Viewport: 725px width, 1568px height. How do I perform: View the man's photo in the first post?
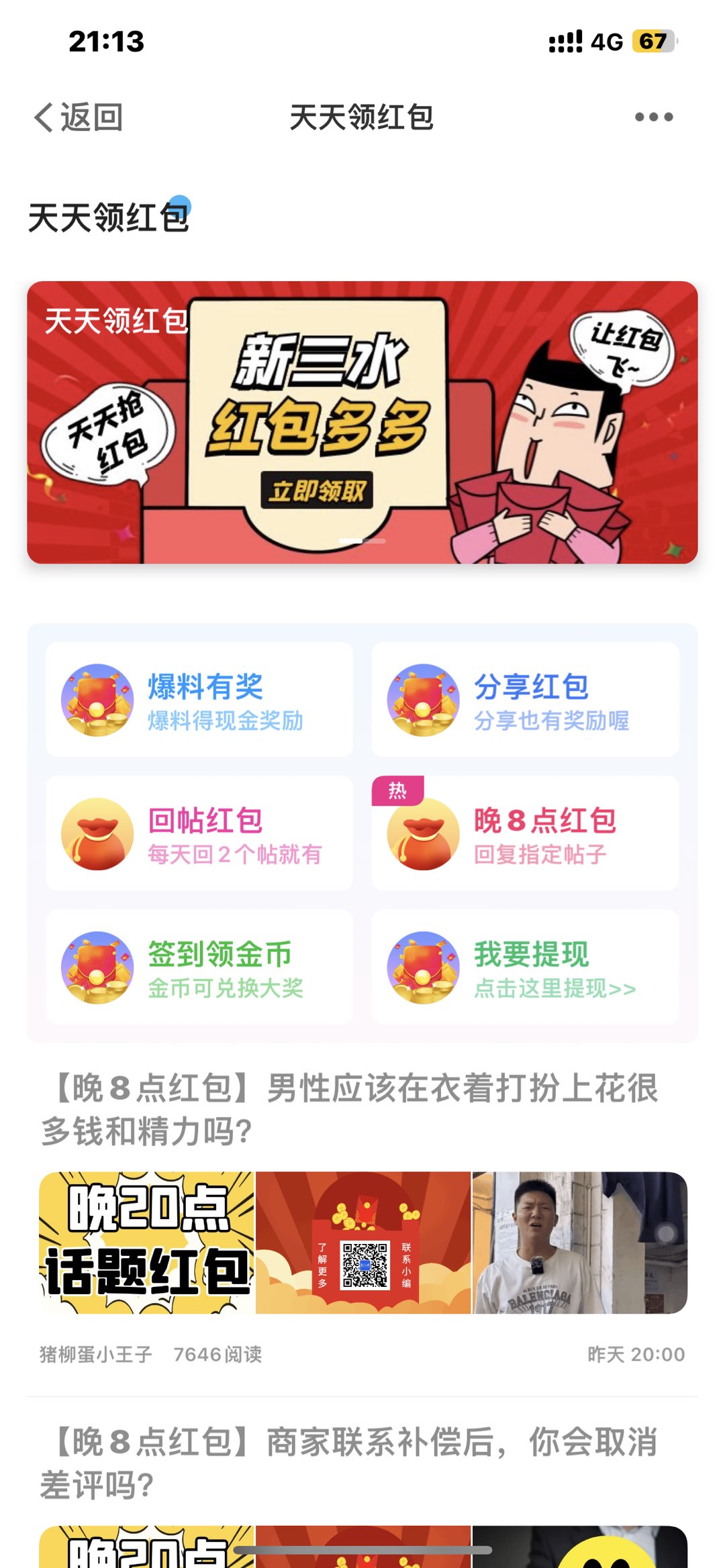point(579,1243)
